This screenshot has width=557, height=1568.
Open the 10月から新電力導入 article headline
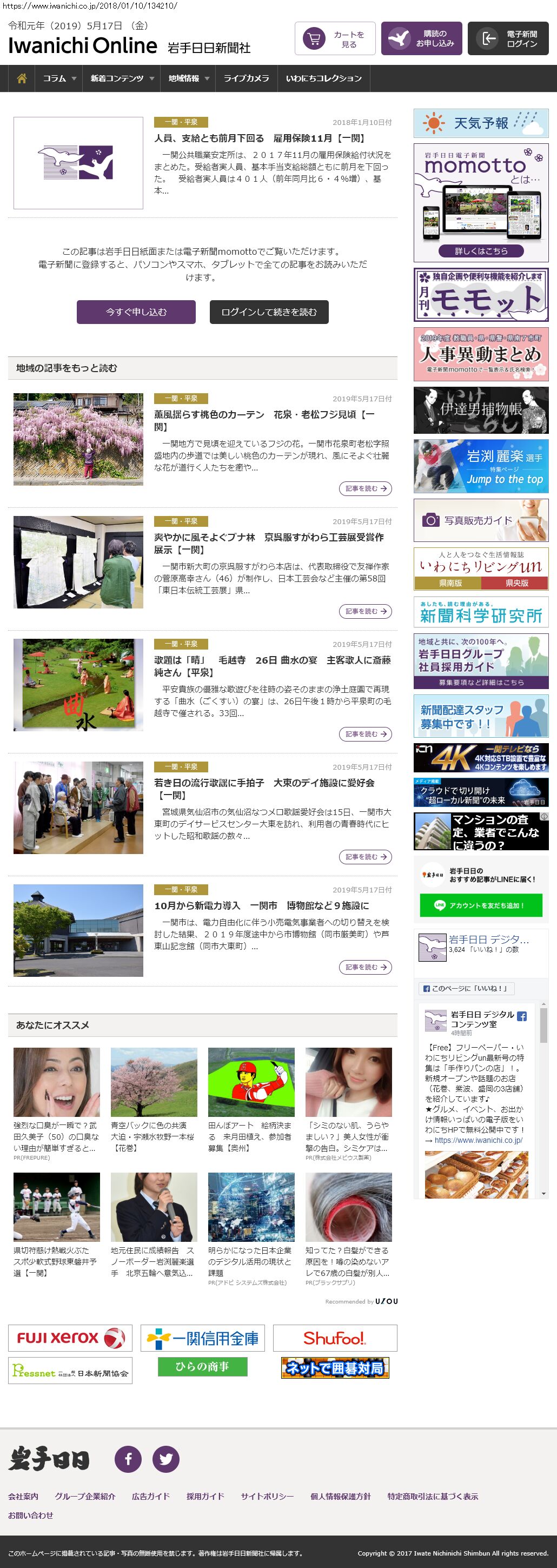pos(261,906)
